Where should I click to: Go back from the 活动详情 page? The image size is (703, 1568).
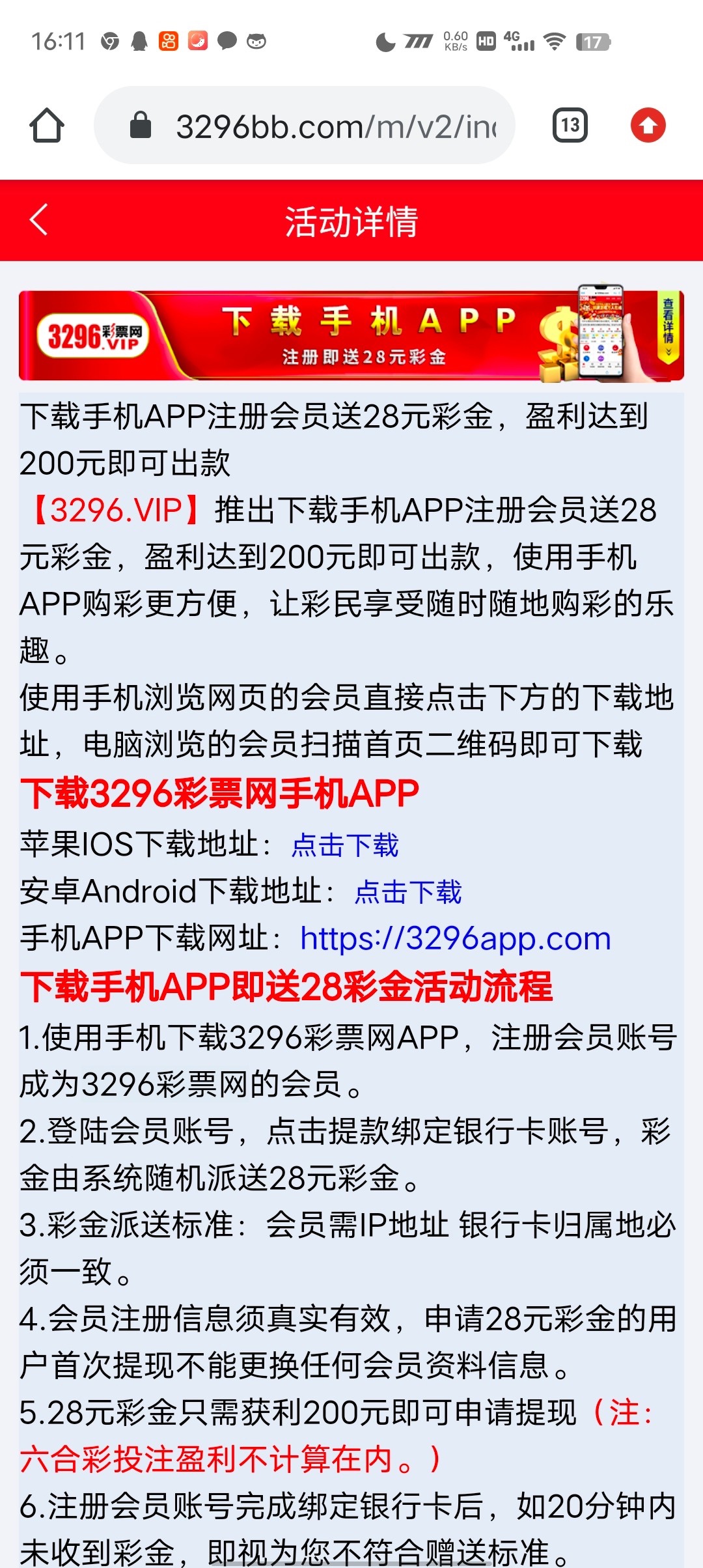pos(39,220)
